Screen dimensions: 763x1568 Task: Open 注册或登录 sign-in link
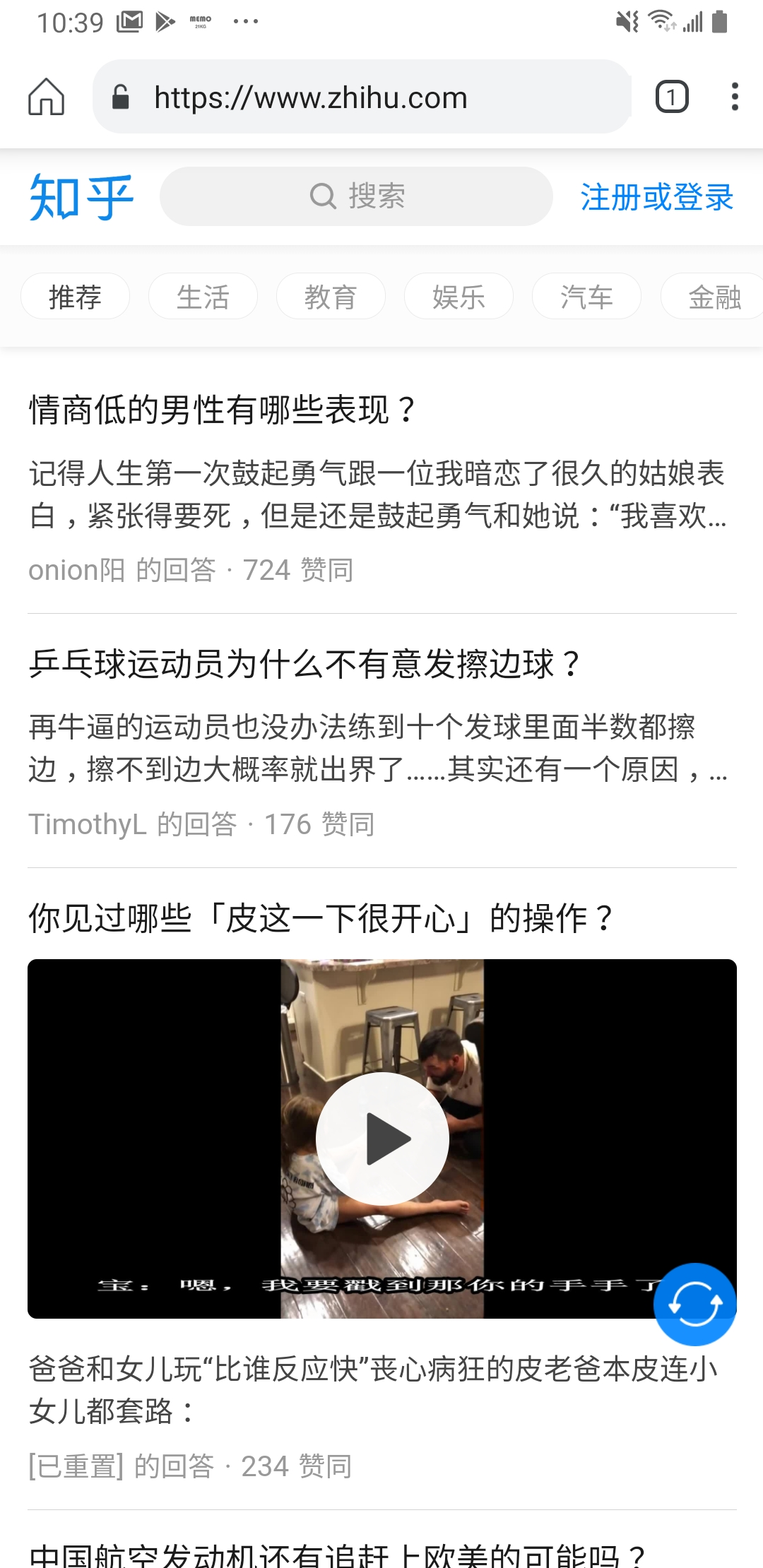(656, 197)
